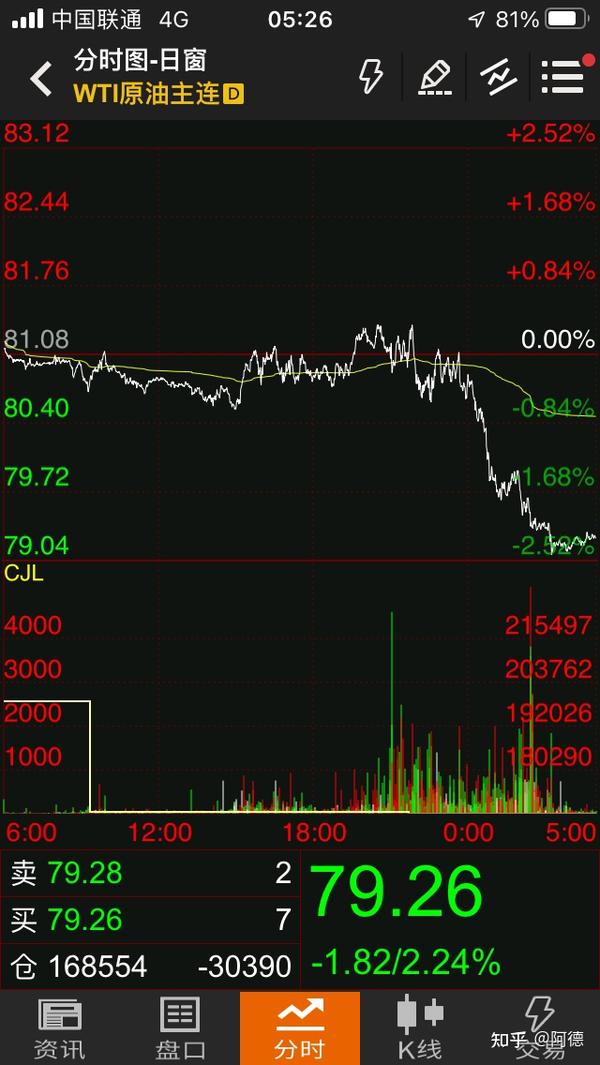Open the list menu with red dot

click(x=562, y=76)
